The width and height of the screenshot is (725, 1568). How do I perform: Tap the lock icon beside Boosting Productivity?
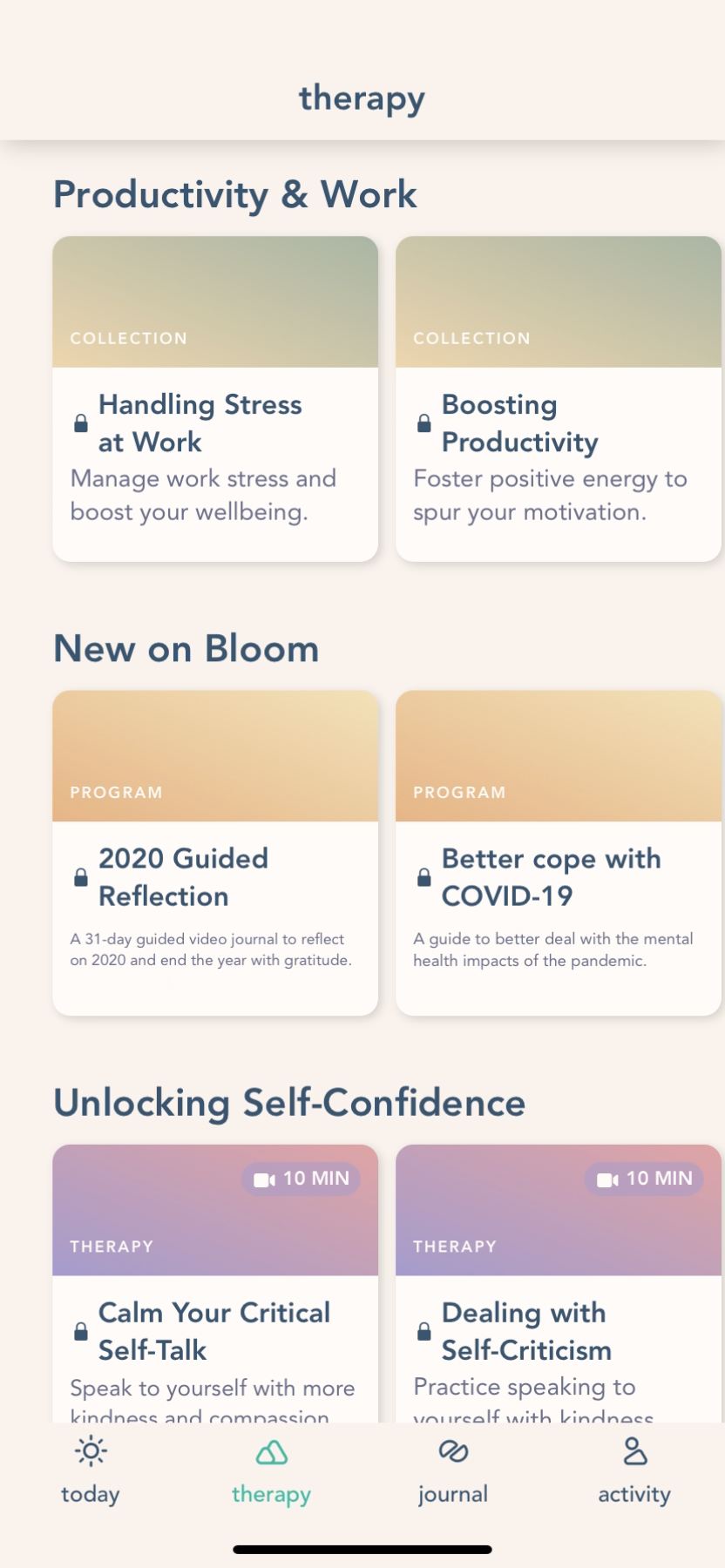pyautogui.click(x=423, y=423)
